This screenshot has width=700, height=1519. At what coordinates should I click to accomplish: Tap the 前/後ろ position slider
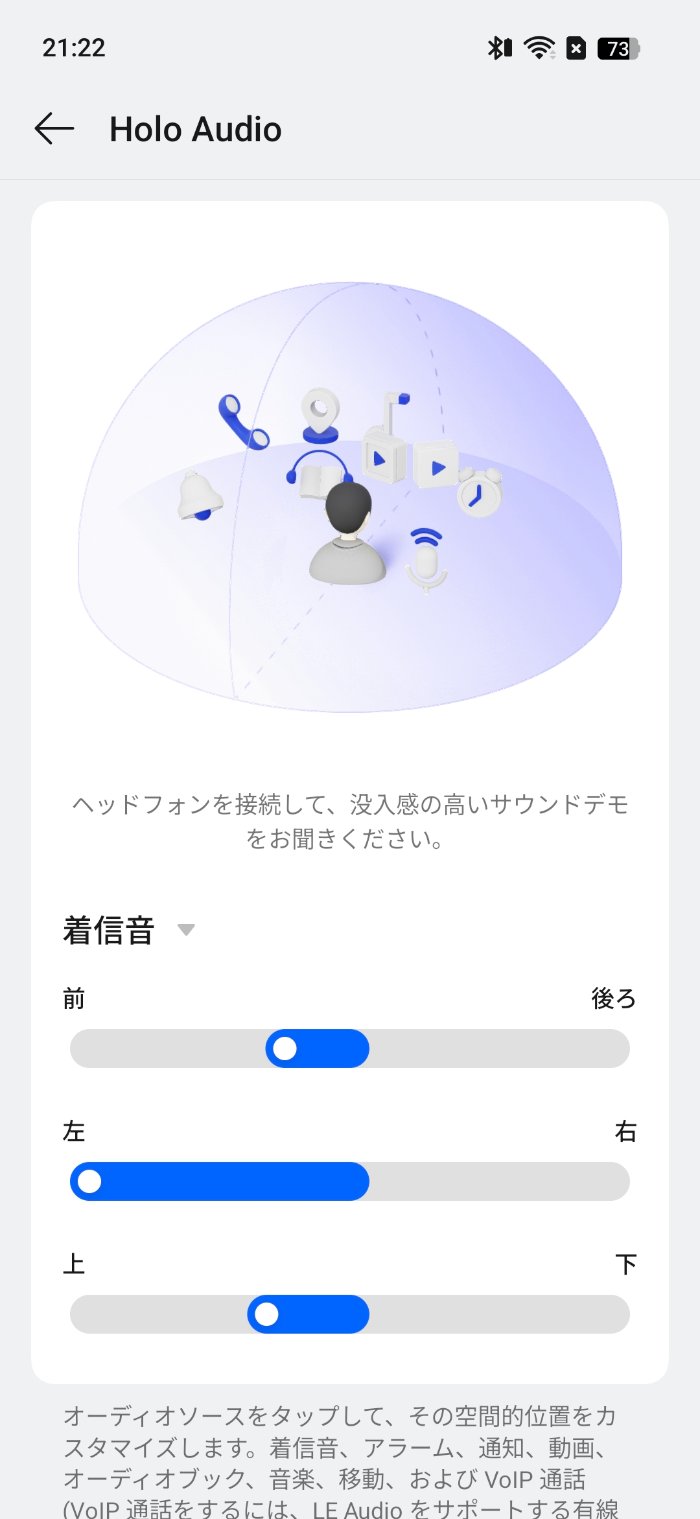coord(350,1049)
